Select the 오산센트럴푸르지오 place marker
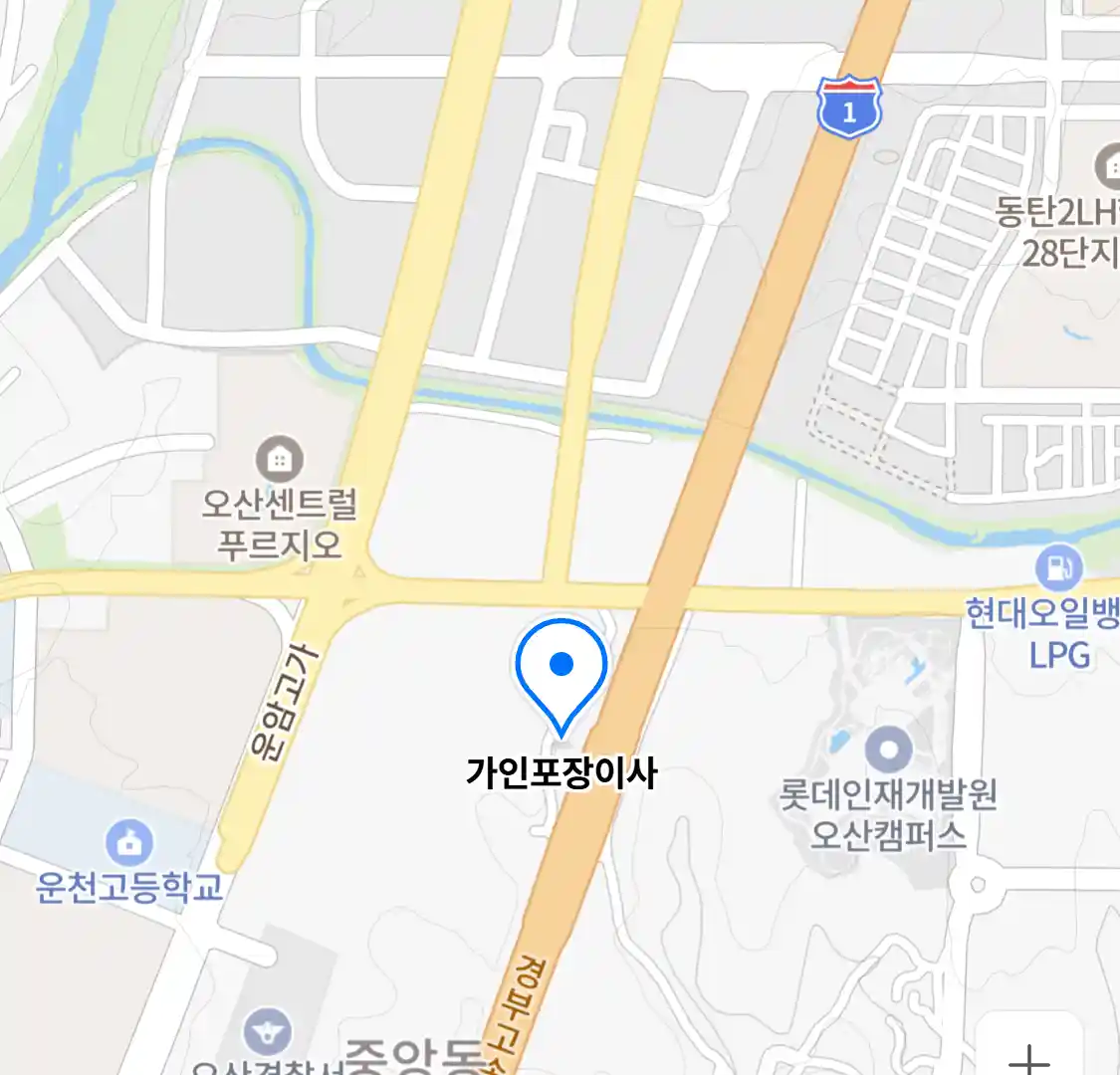 point(280,460)
